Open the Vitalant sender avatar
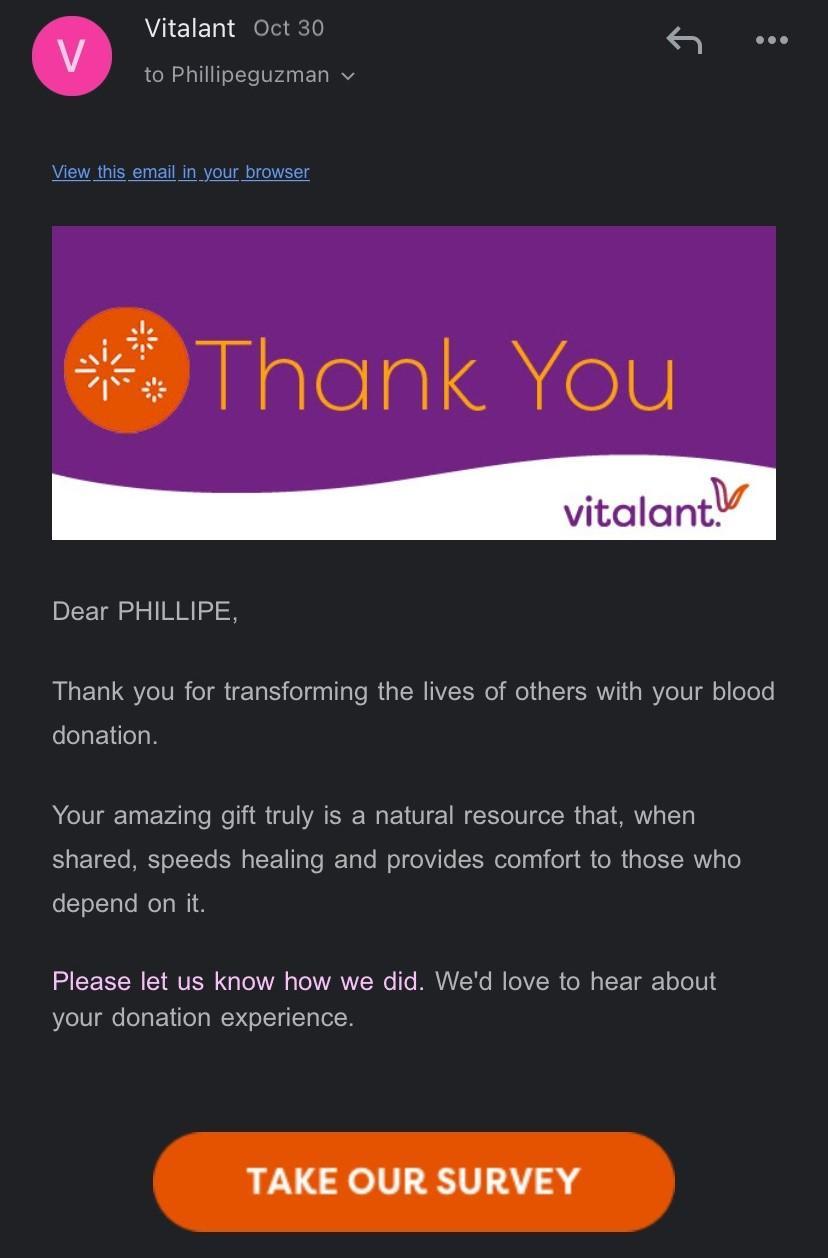The width and height of the screenshot is (828, 1258). point(71,57)
